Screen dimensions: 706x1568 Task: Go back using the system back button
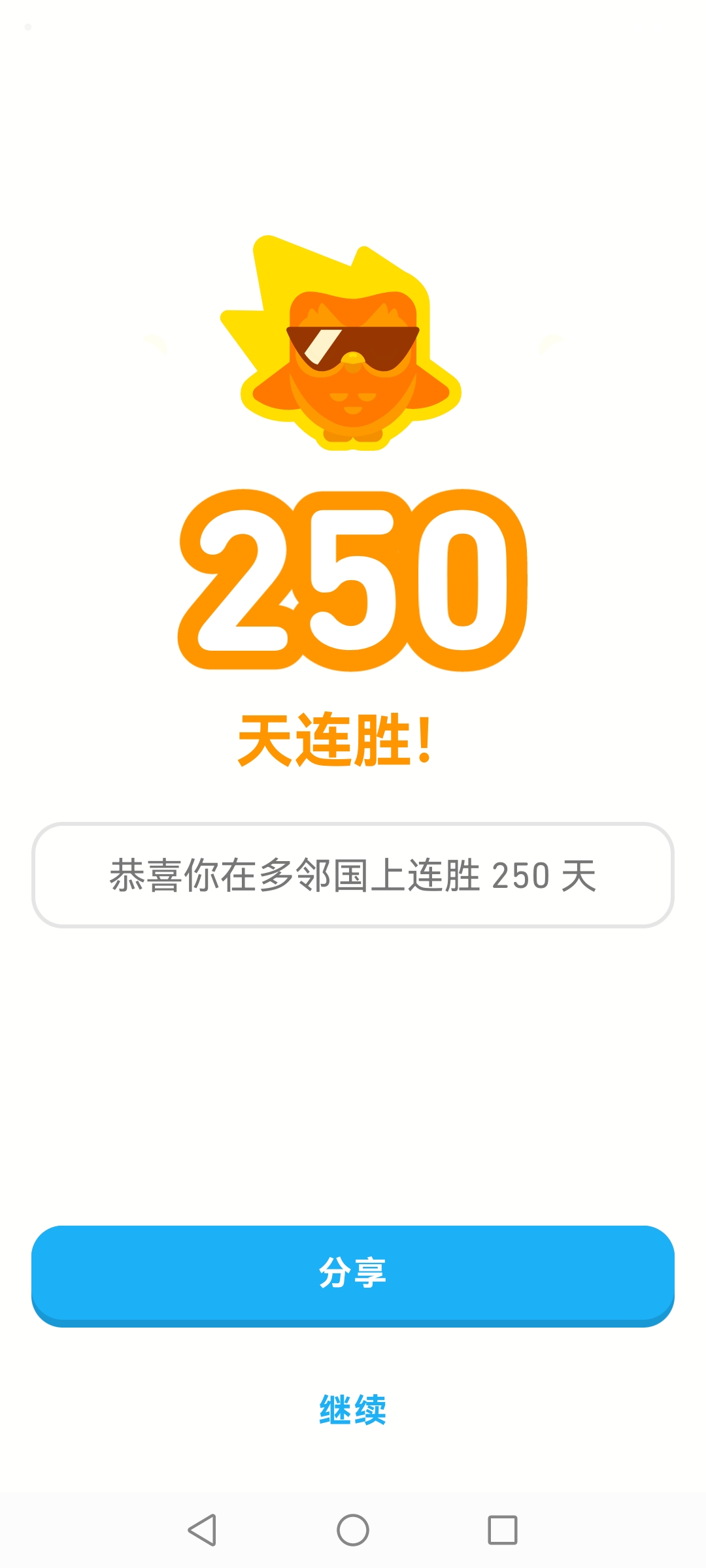click(202, 1529)
